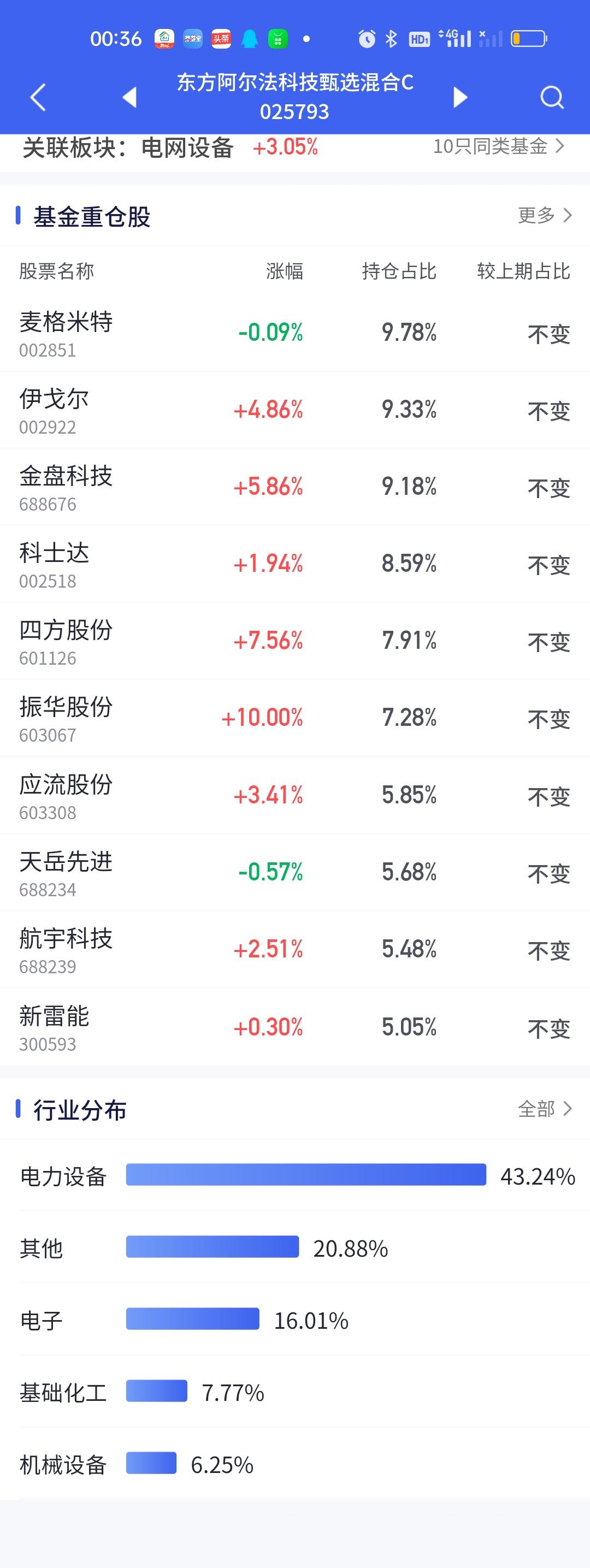This screenshot has height=1568, width=590.
Task: Open 更多 for fund top holdings
Action: [x=544, y=216]
